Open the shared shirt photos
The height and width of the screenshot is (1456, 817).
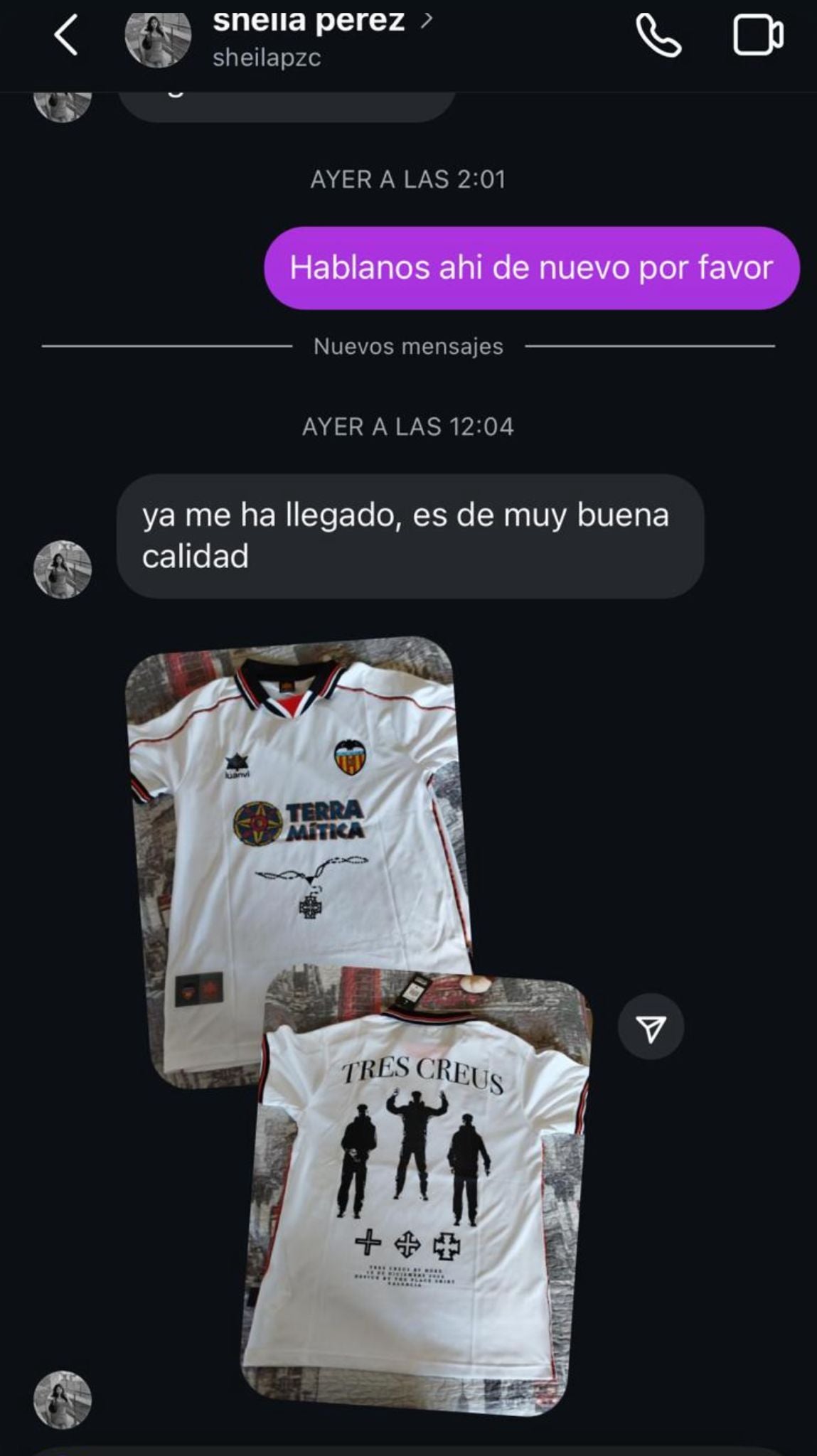point(356,995)
